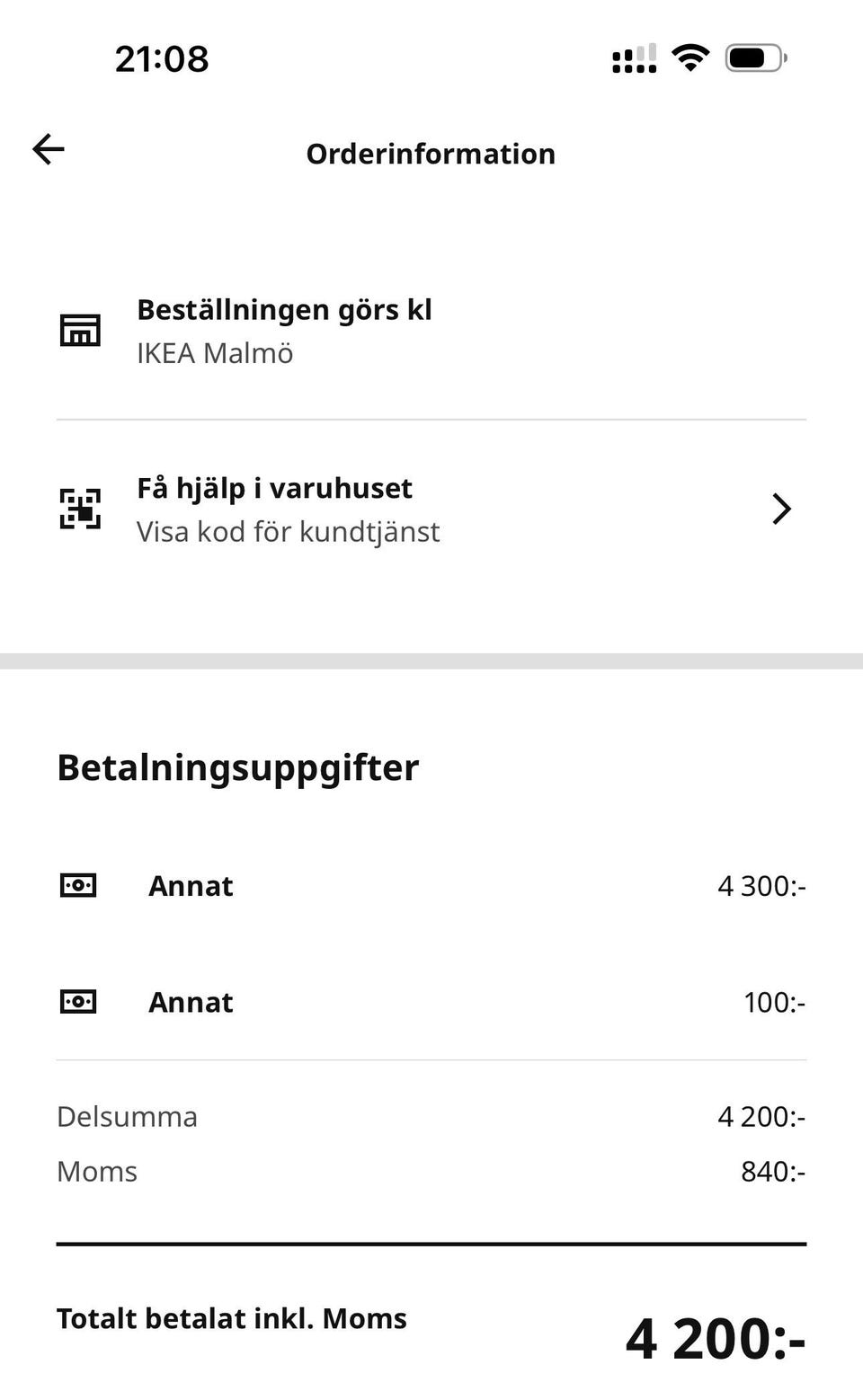The image size is (863, 1400).
Task: Select the Betalningsuppgifter heading
Action: click(x=238, y=768)
